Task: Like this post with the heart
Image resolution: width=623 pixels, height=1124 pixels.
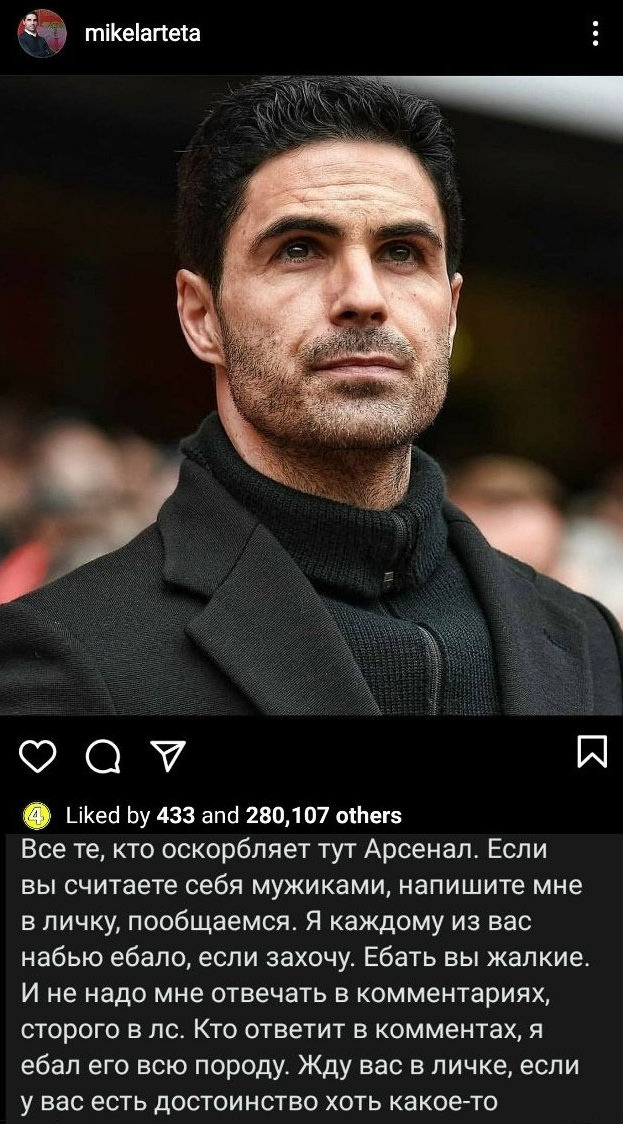Action: click(38, 757)
